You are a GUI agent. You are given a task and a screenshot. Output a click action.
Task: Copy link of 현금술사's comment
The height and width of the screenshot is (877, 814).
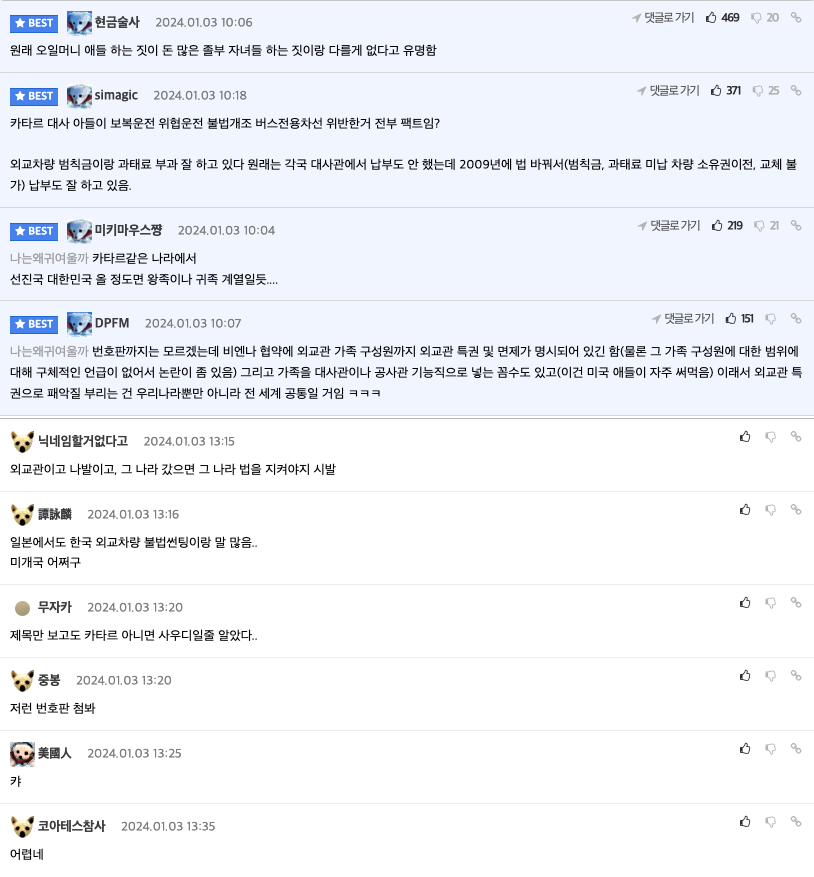click(x=796, y=18)
